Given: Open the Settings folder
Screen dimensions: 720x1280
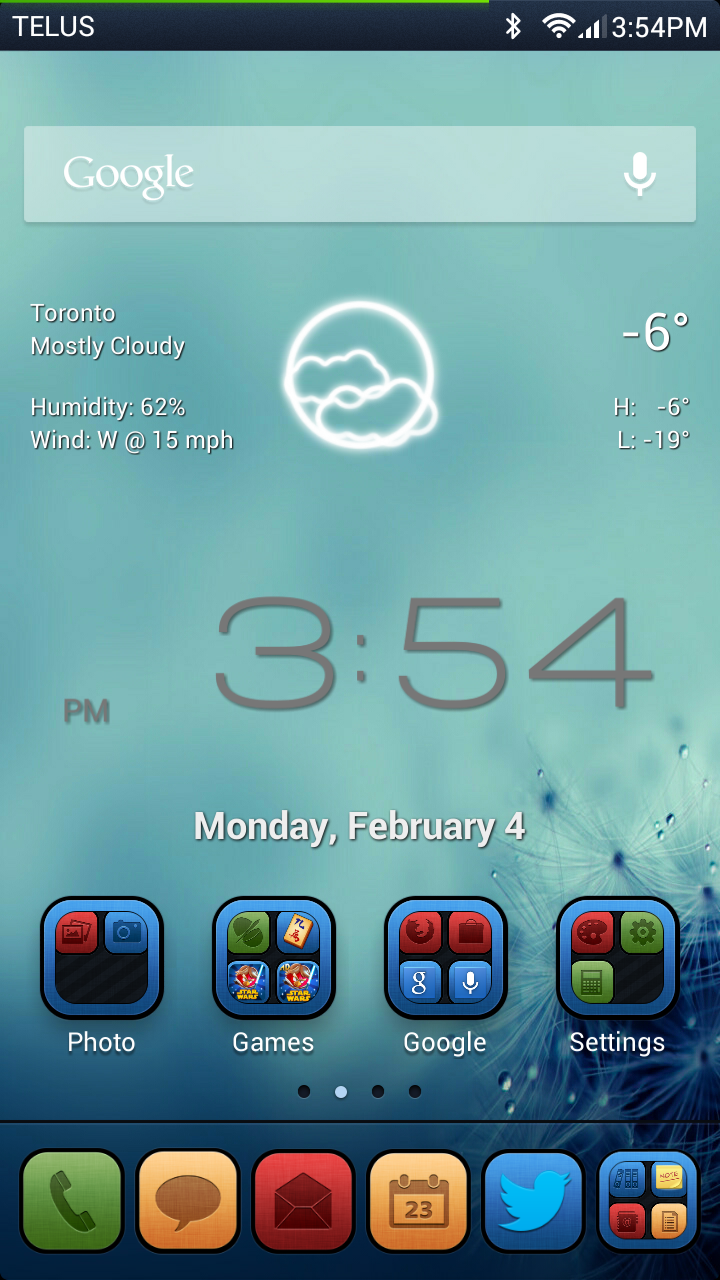Looking at the screenshot, I should click(x=617, y=958).
